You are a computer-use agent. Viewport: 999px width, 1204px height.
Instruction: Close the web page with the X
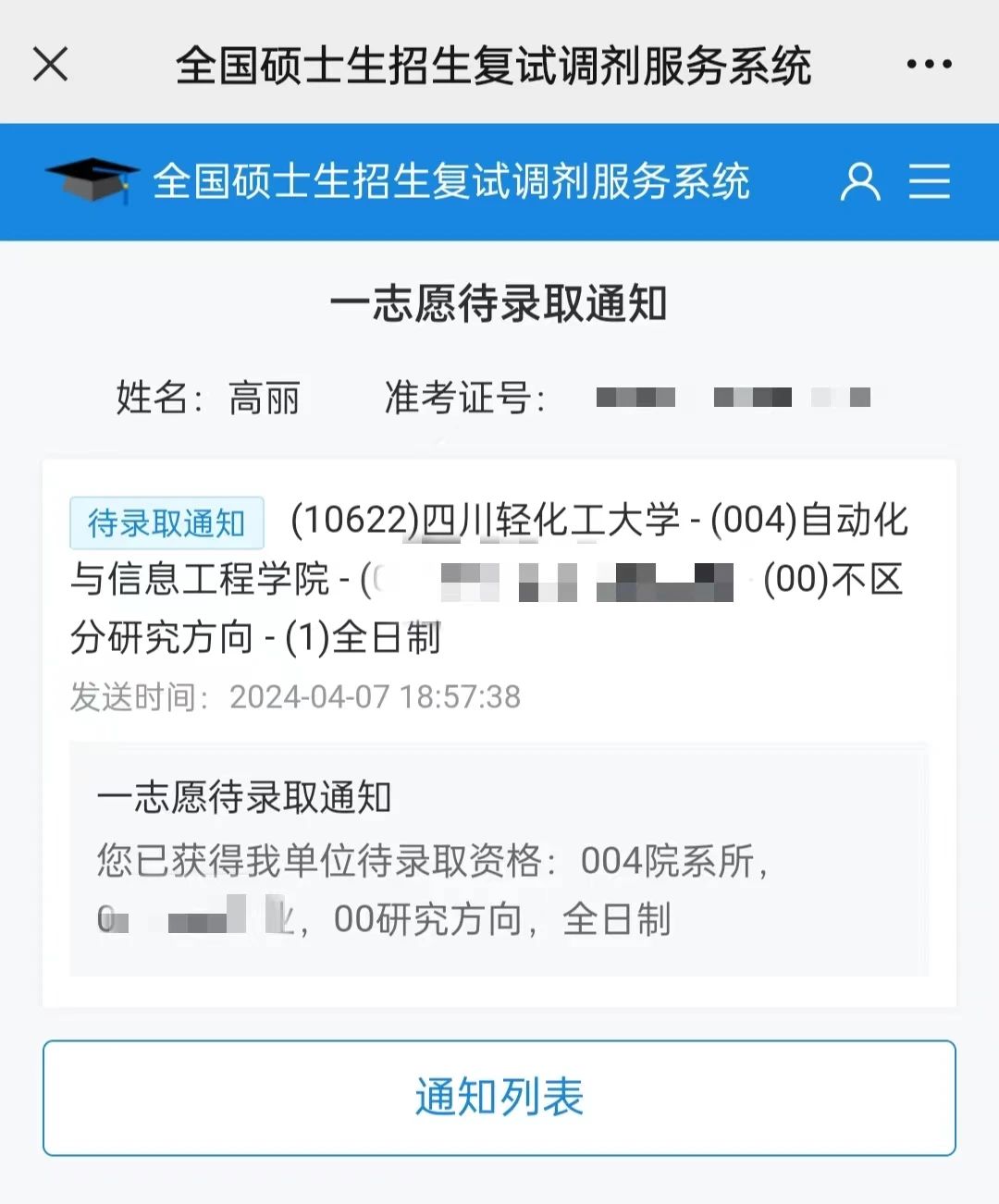[50, 64]
